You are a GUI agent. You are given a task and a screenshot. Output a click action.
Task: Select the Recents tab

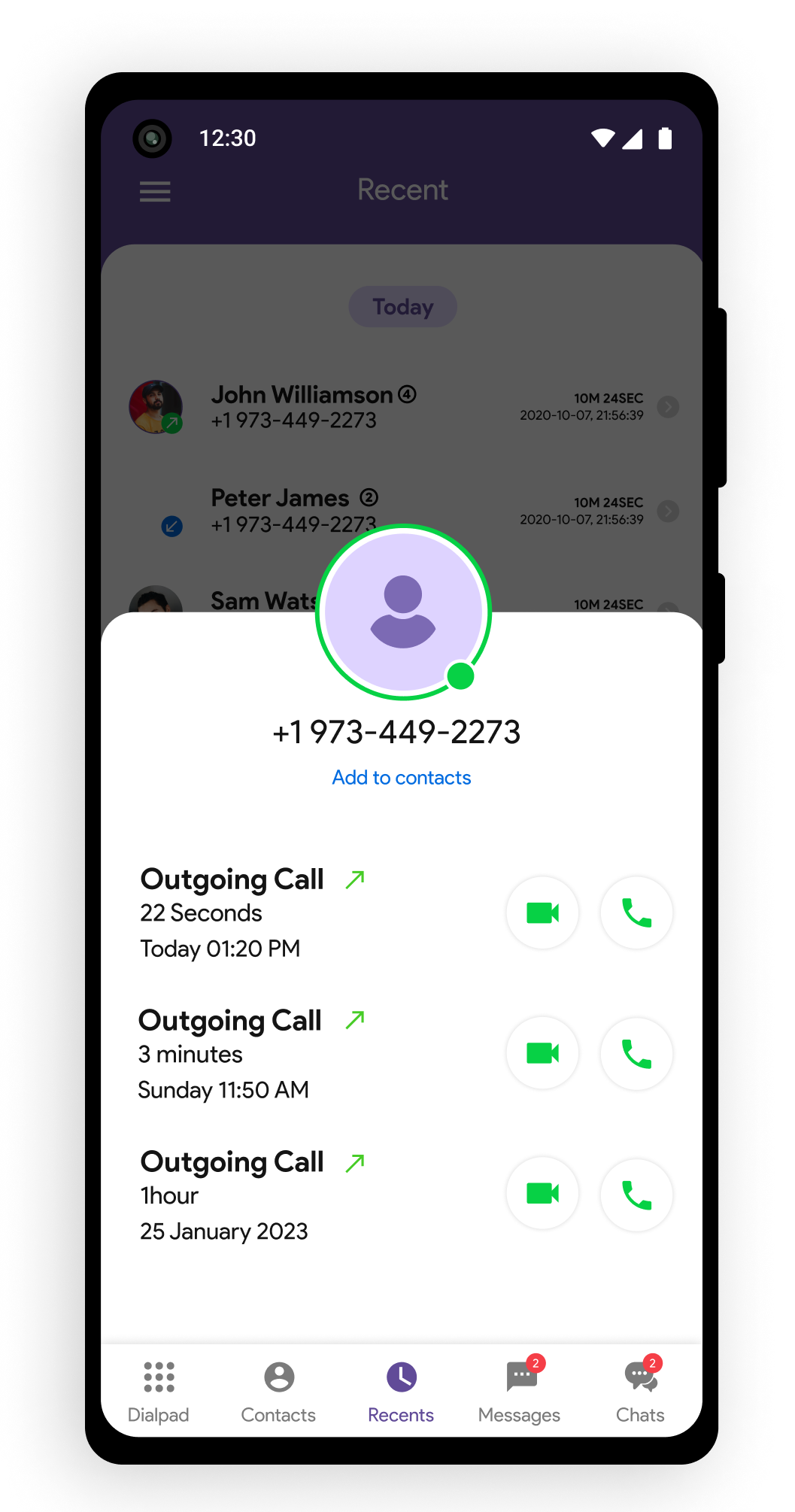click(x=401, y=1392)
